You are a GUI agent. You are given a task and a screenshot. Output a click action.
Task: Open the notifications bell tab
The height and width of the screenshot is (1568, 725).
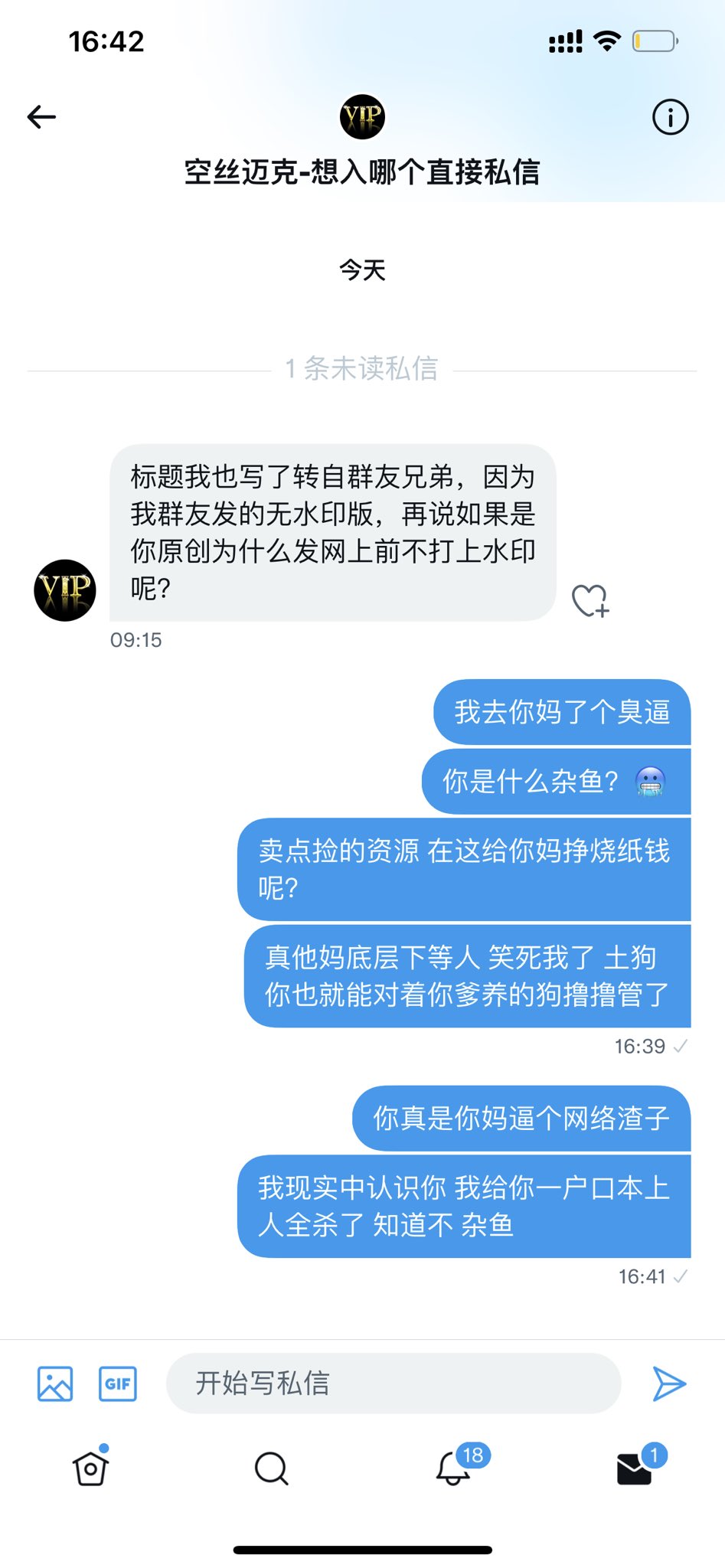click(x=453, y=1468)
